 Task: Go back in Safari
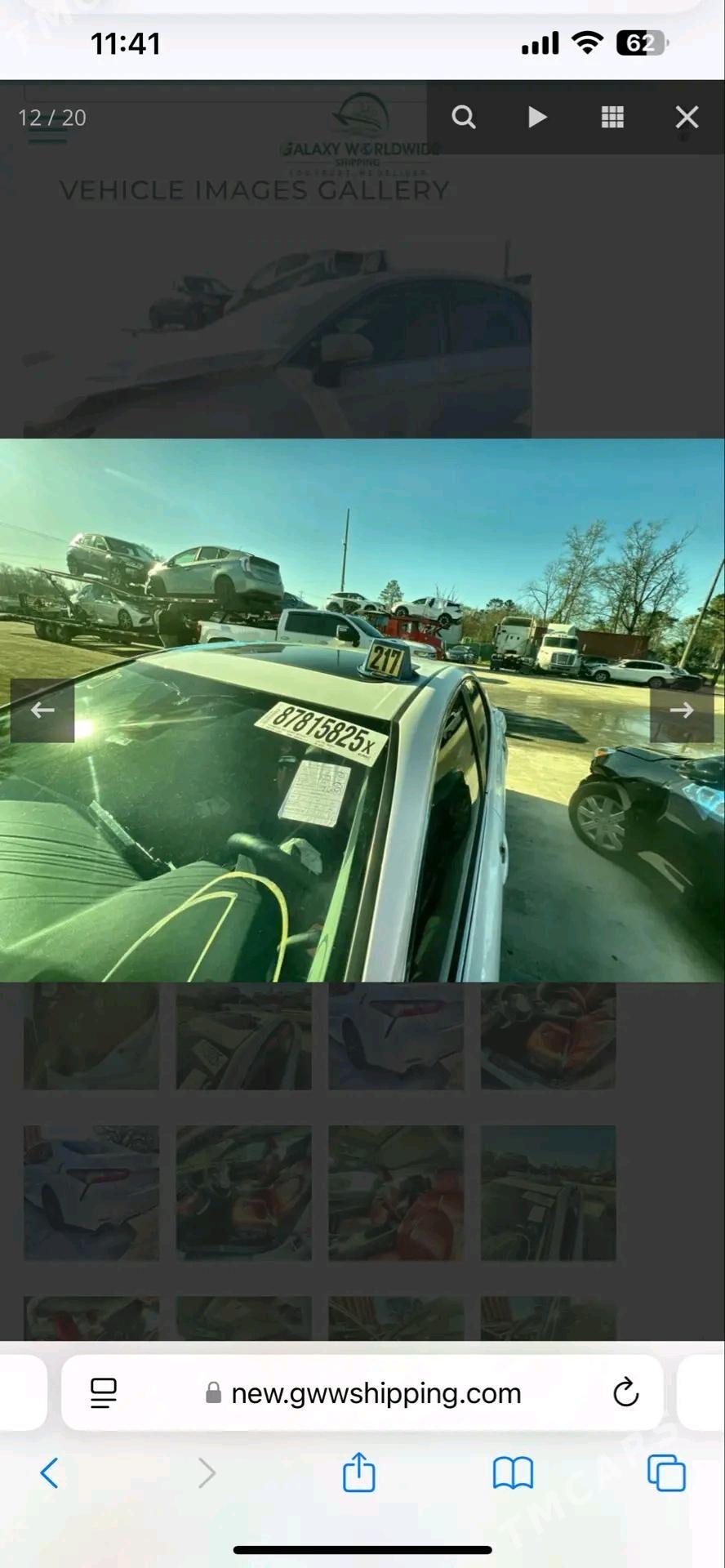[50, 1473]
